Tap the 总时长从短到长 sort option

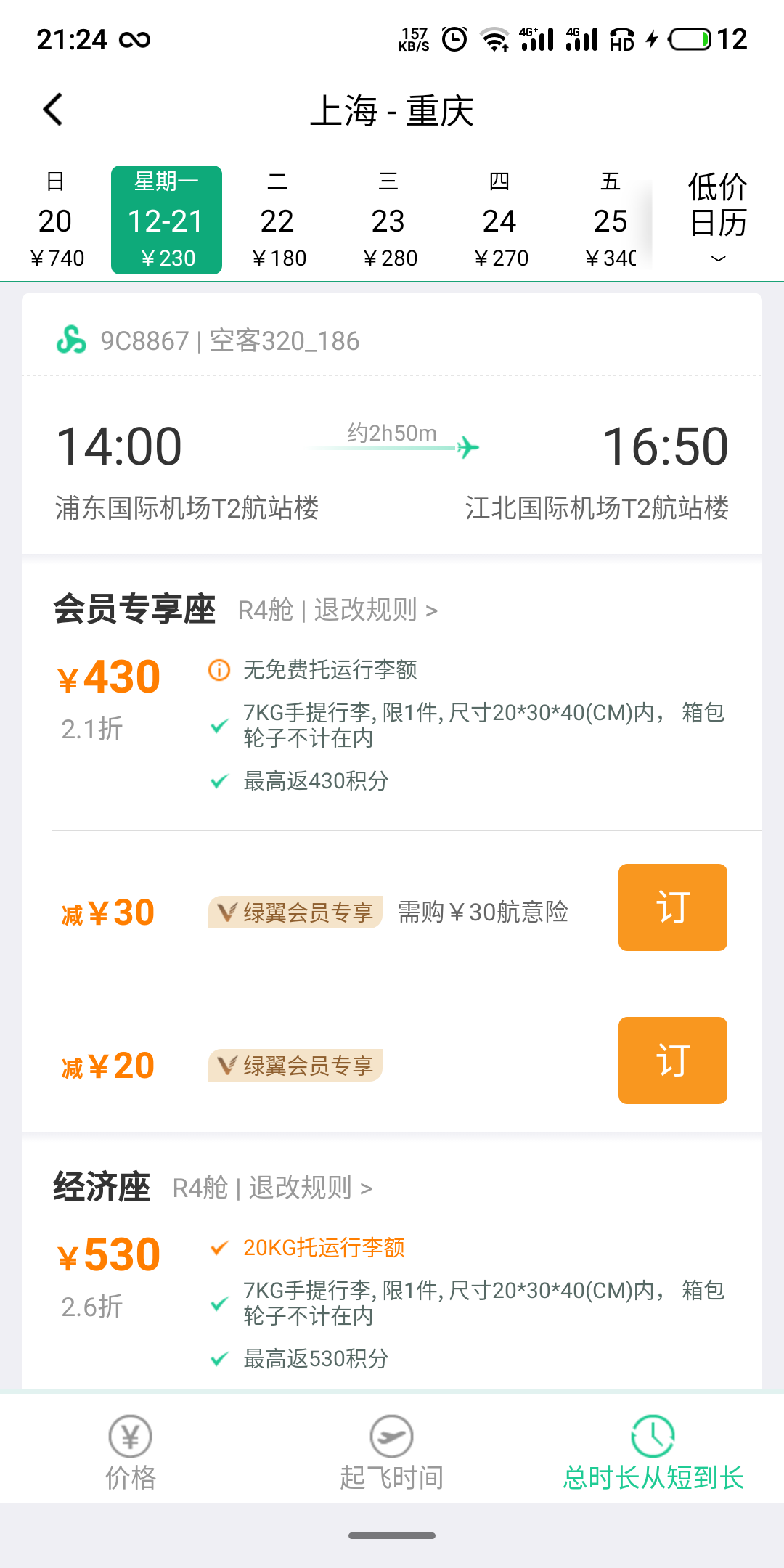pos(653,1452)
